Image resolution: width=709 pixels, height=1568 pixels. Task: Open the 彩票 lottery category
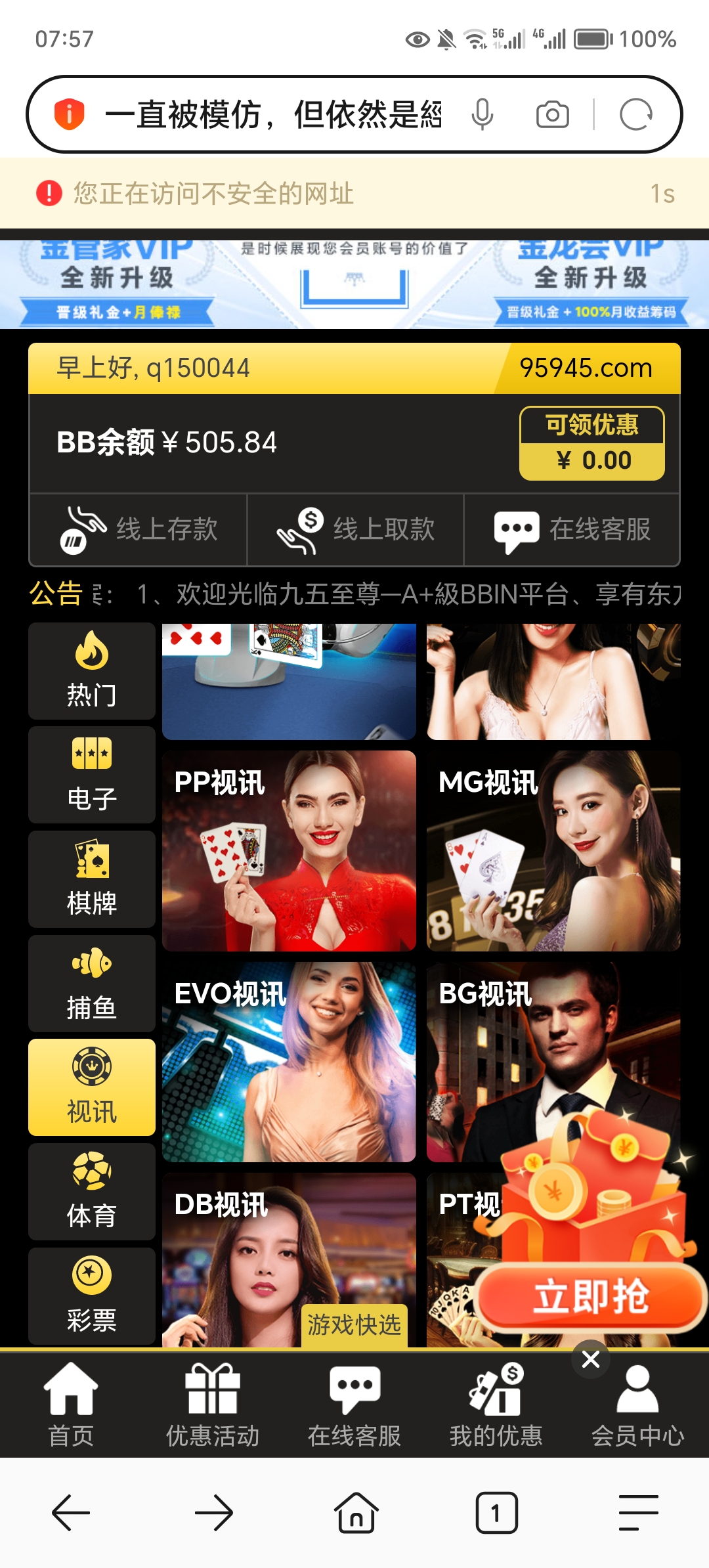[92, 1296]
